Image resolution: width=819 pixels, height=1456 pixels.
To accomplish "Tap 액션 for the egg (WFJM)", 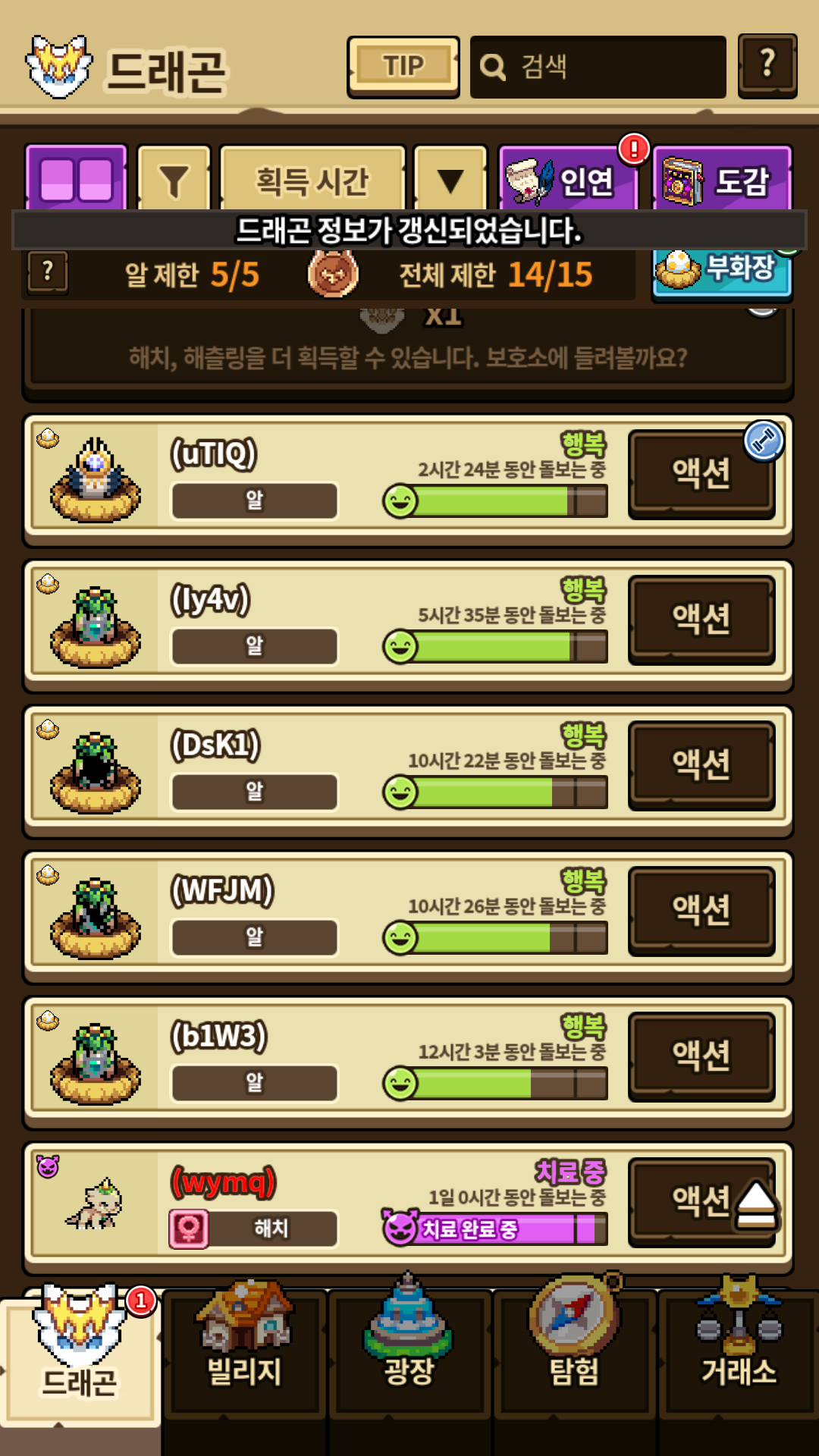I will pos(701,910).
